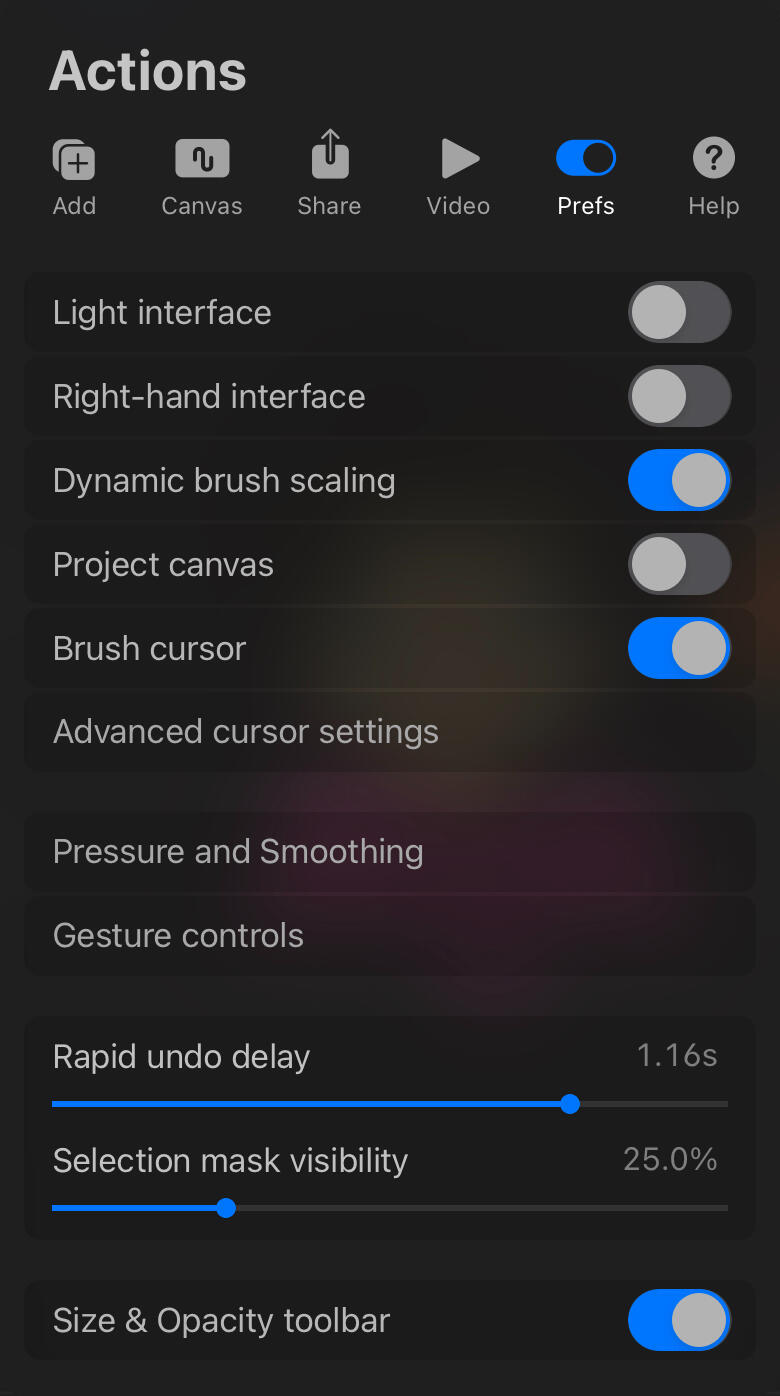This screenshot has width=780, height=1396.
Task: Disable Dynamic brush scaling
Action: (679, 480)
